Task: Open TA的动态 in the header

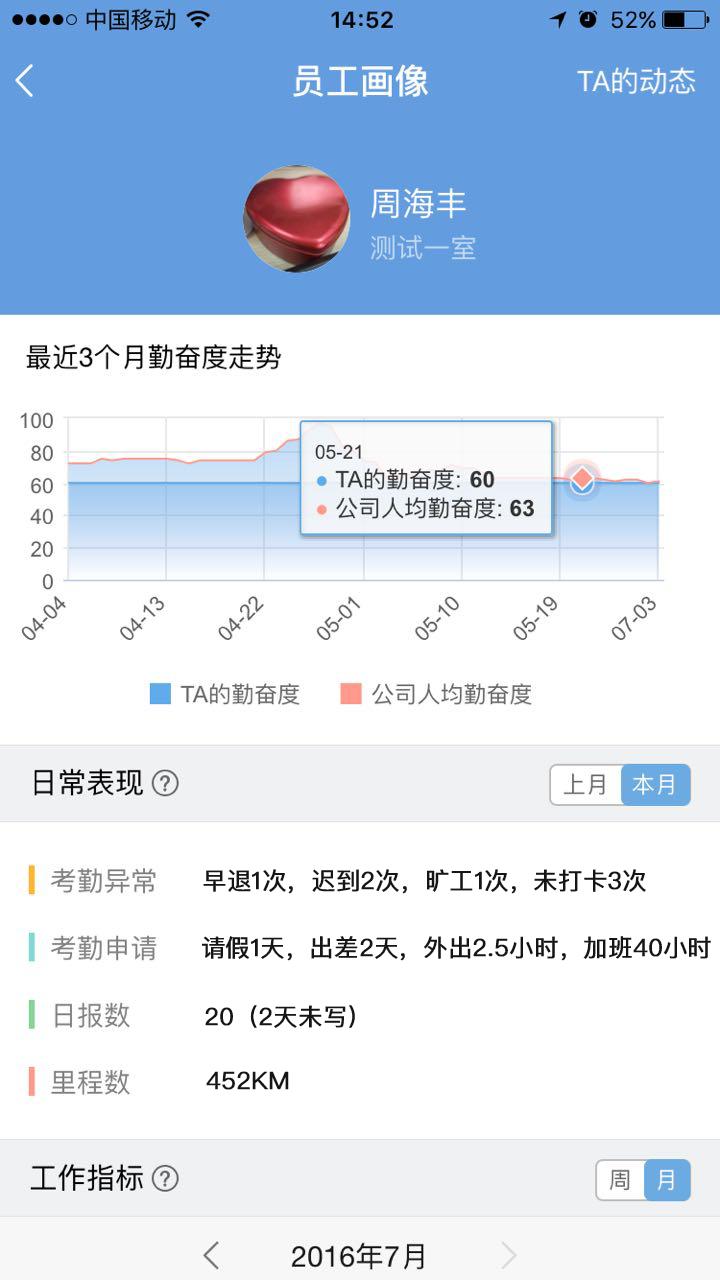Action: click(636, 81)
